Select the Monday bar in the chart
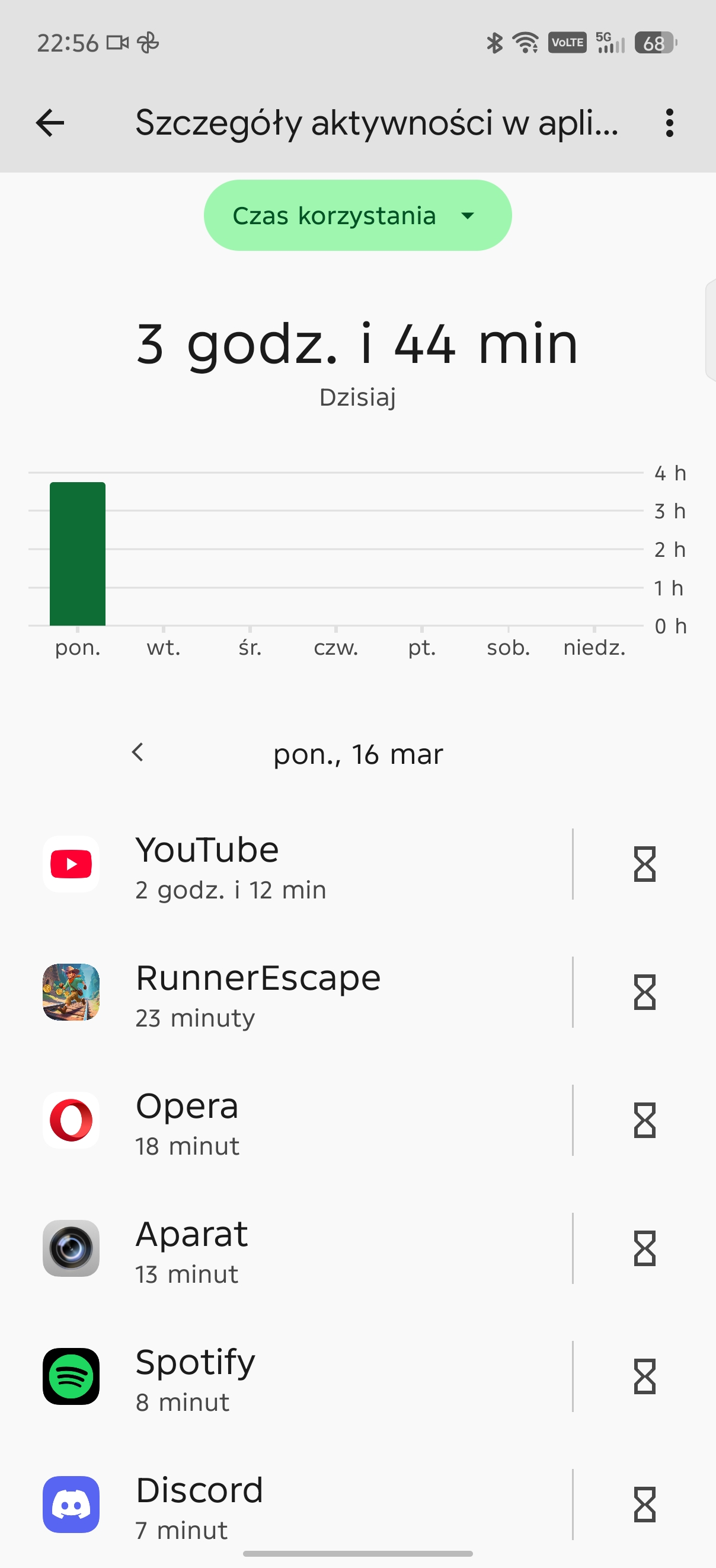This screenshot has height=1568, width=716. [x=78, y=554]
